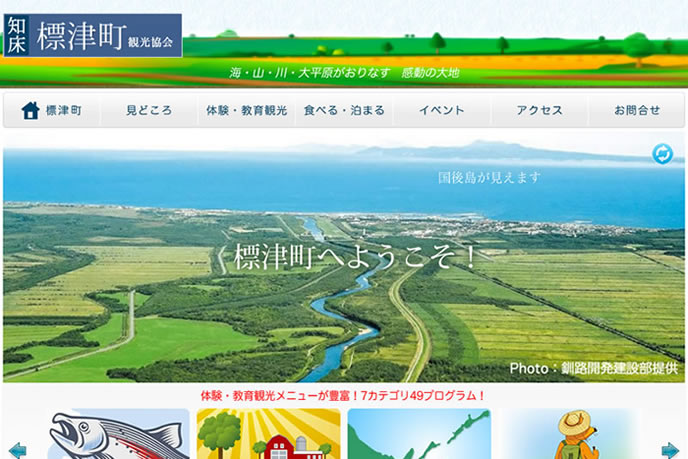Show previous items with the left carousel arrow
The image size is (688, 459).
click(16, 449)
